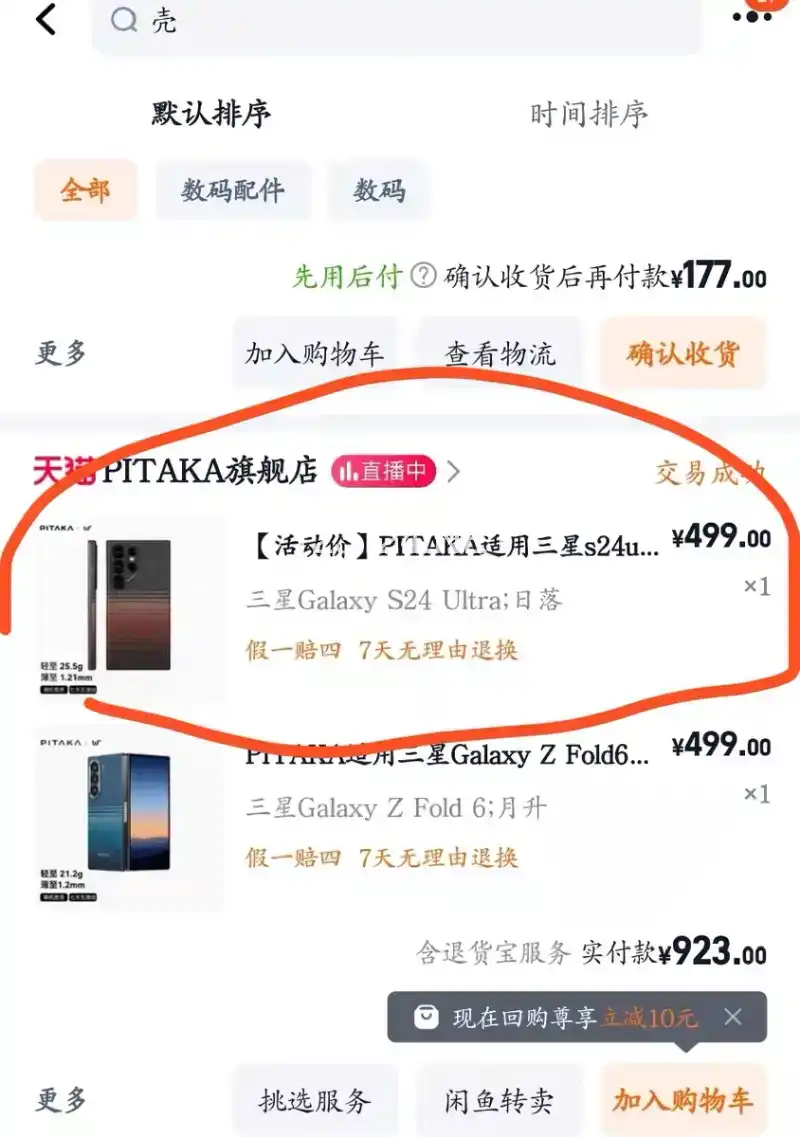Open the PITAKA旗舰店 store page
Screen dimensions: 800x1137
tap(210, 471)
